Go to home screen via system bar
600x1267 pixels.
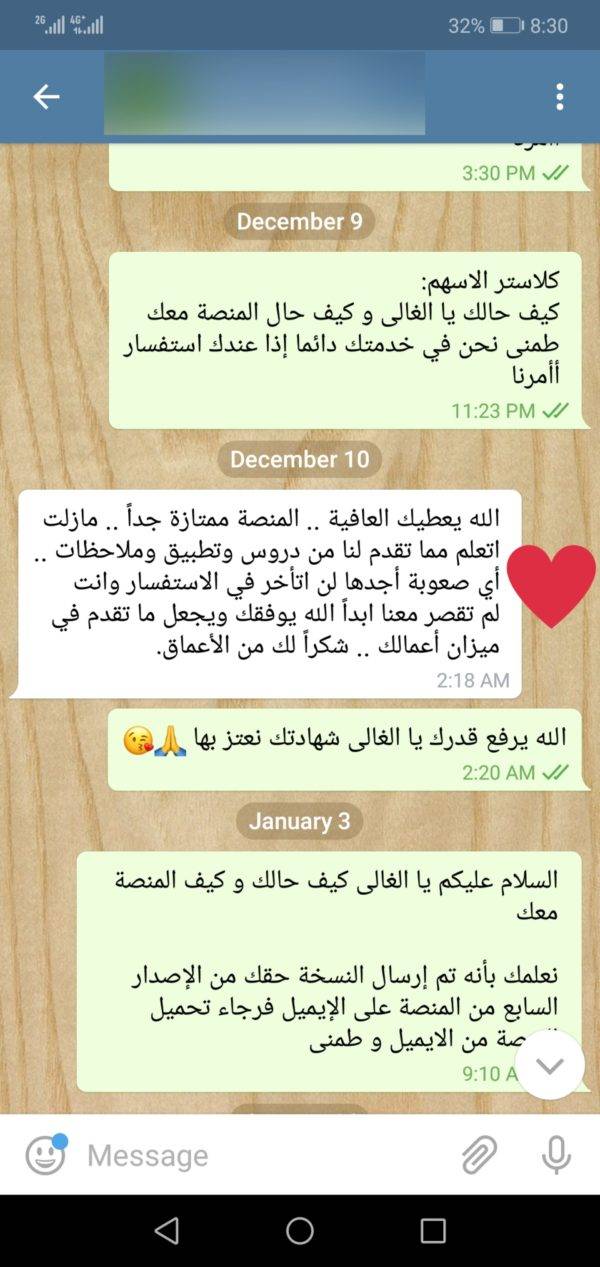pyautogui.click(x=300, y=1230)
